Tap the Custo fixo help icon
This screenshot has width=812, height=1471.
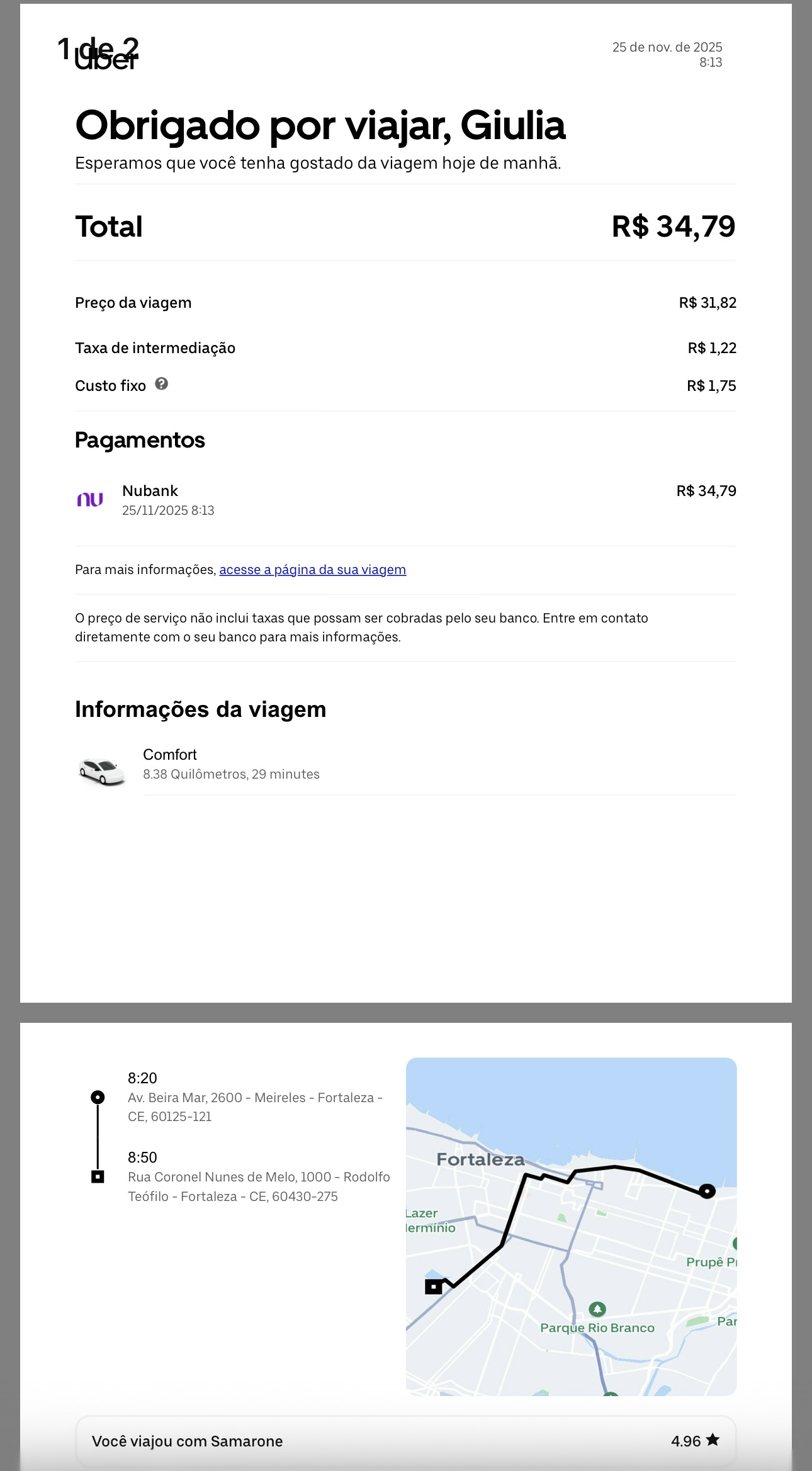162,384
